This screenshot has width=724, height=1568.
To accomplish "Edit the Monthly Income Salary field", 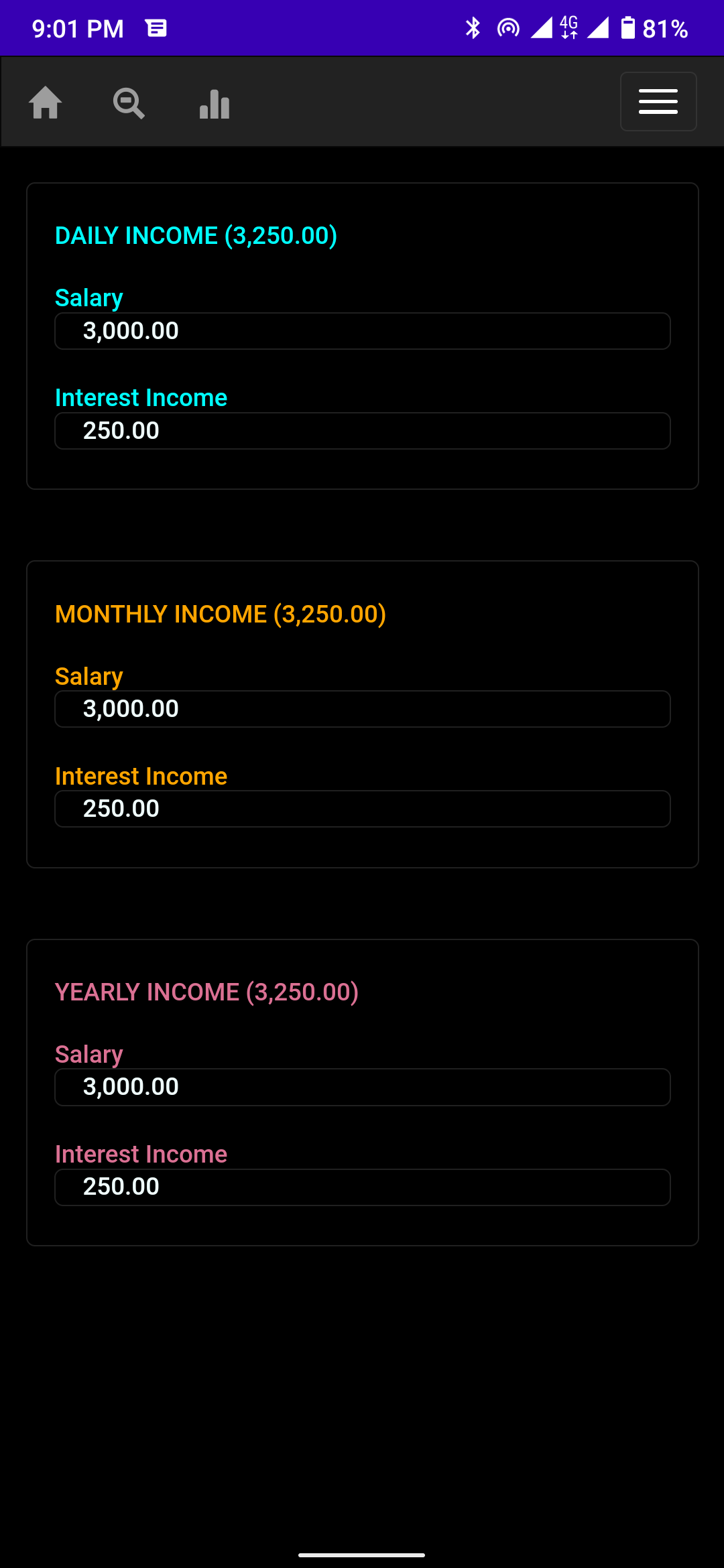I will click(x=362, y=709).
